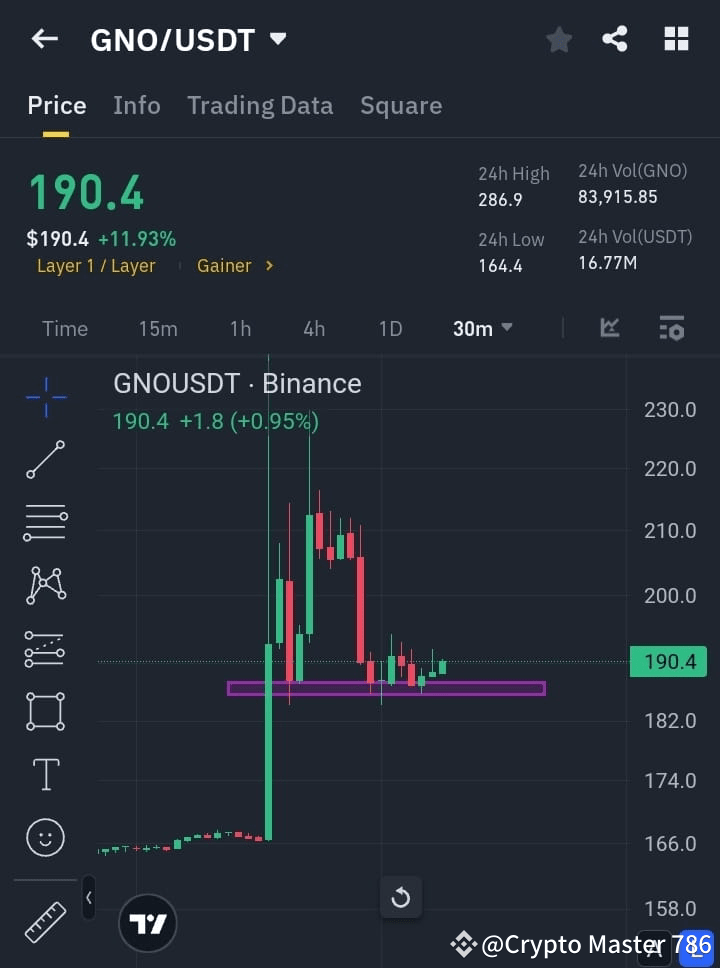Screen dimensions: 720x968
Task: Open the Square tab
Action: click(401, 105)
